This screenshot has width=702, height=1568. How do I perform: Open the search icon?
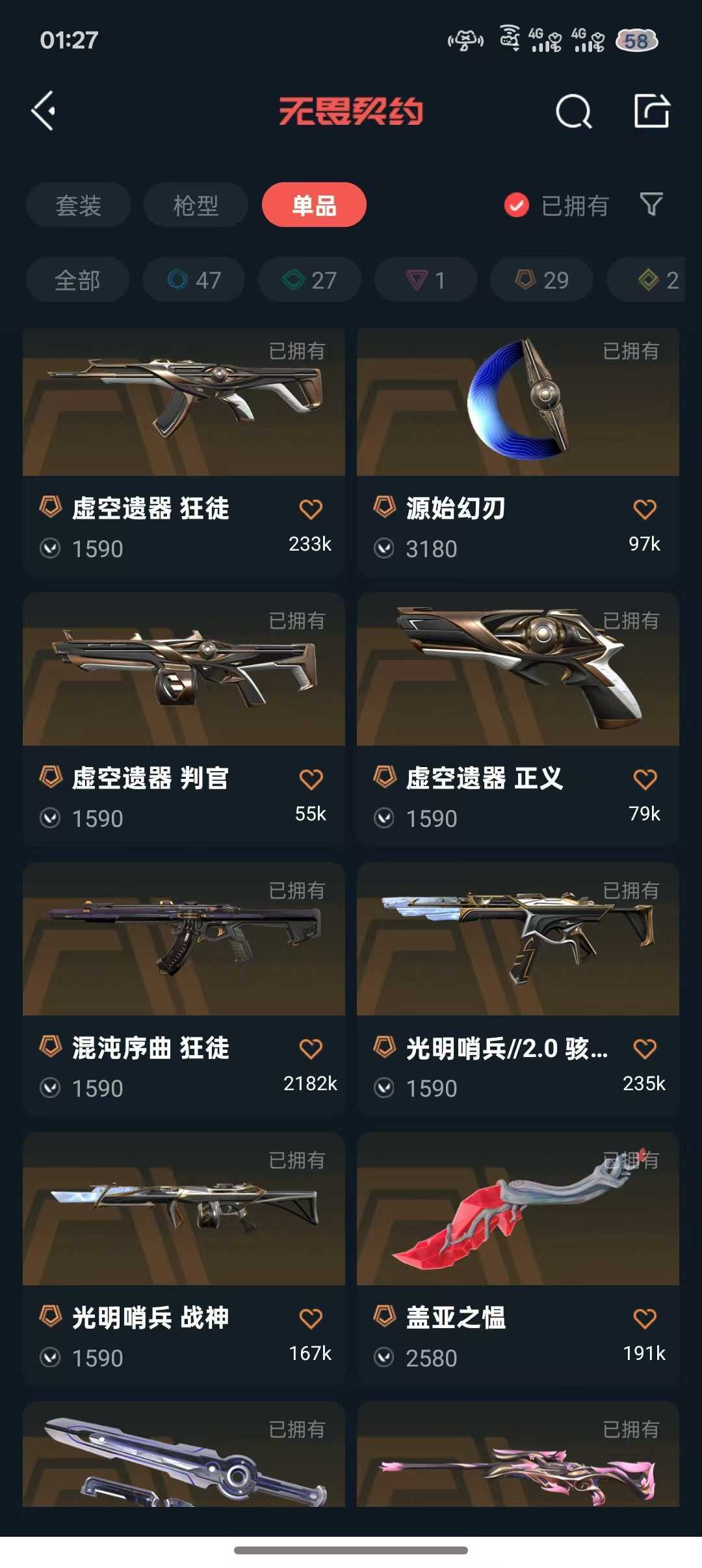pyautogui.click(x=573, y=111)
